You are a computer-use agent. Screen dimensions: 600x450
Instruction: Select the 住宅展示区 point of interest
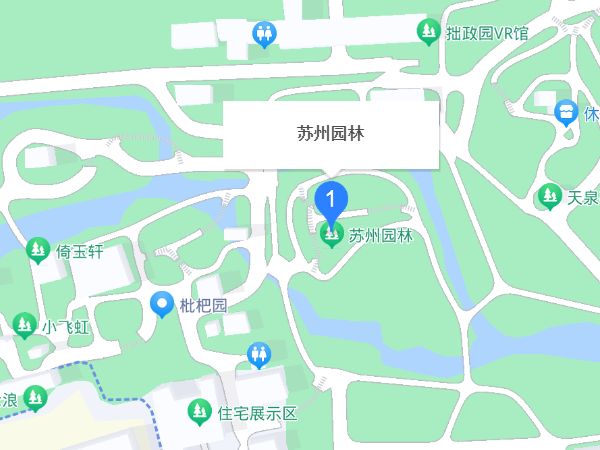[x=199, y=411]
